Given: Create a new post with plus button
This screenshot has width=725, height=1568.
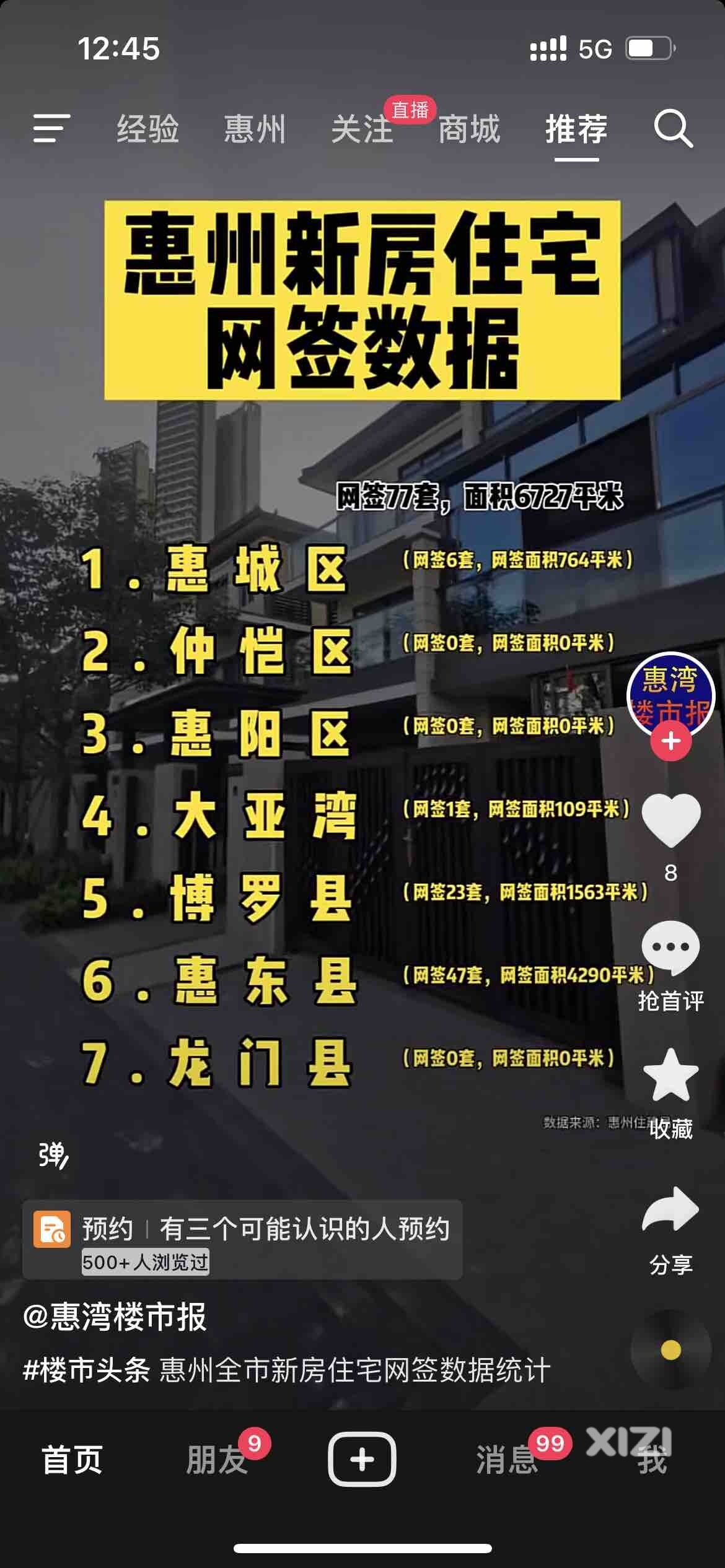Looking at the screenshot, I should coord(362,1460).
